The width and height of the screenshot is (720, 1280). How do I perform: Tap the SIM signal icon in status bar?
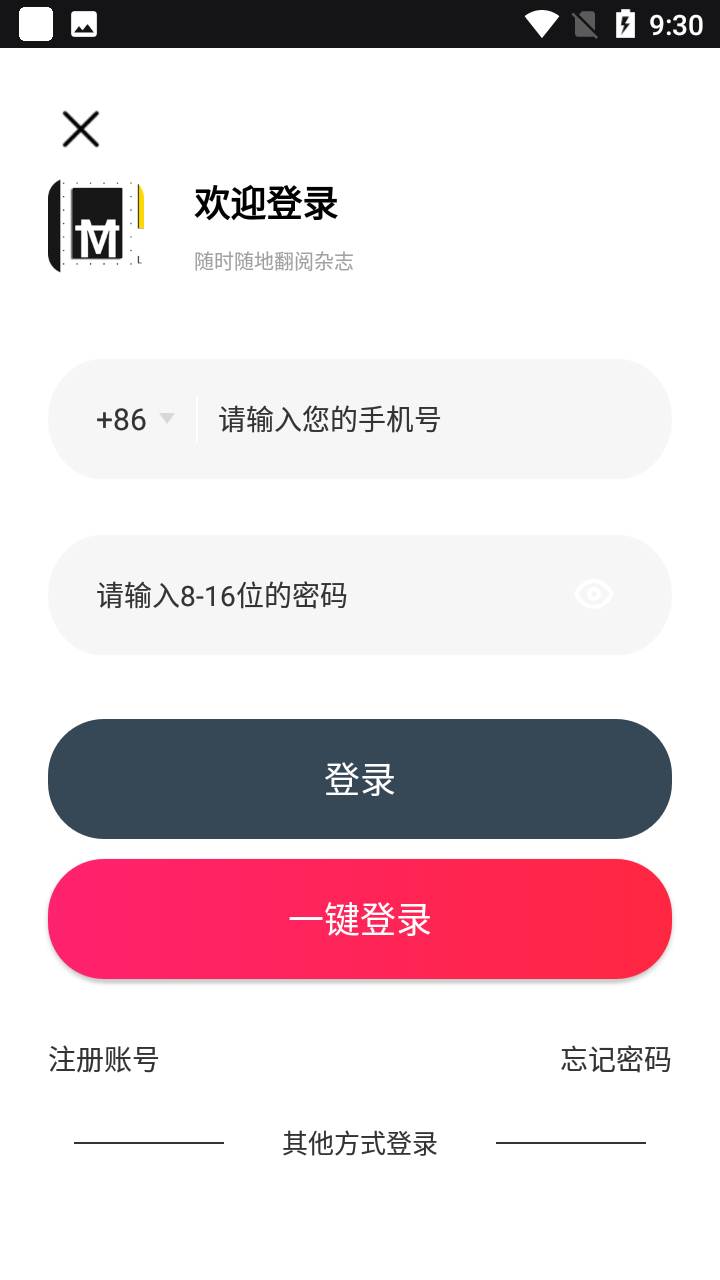pos(585,24)
